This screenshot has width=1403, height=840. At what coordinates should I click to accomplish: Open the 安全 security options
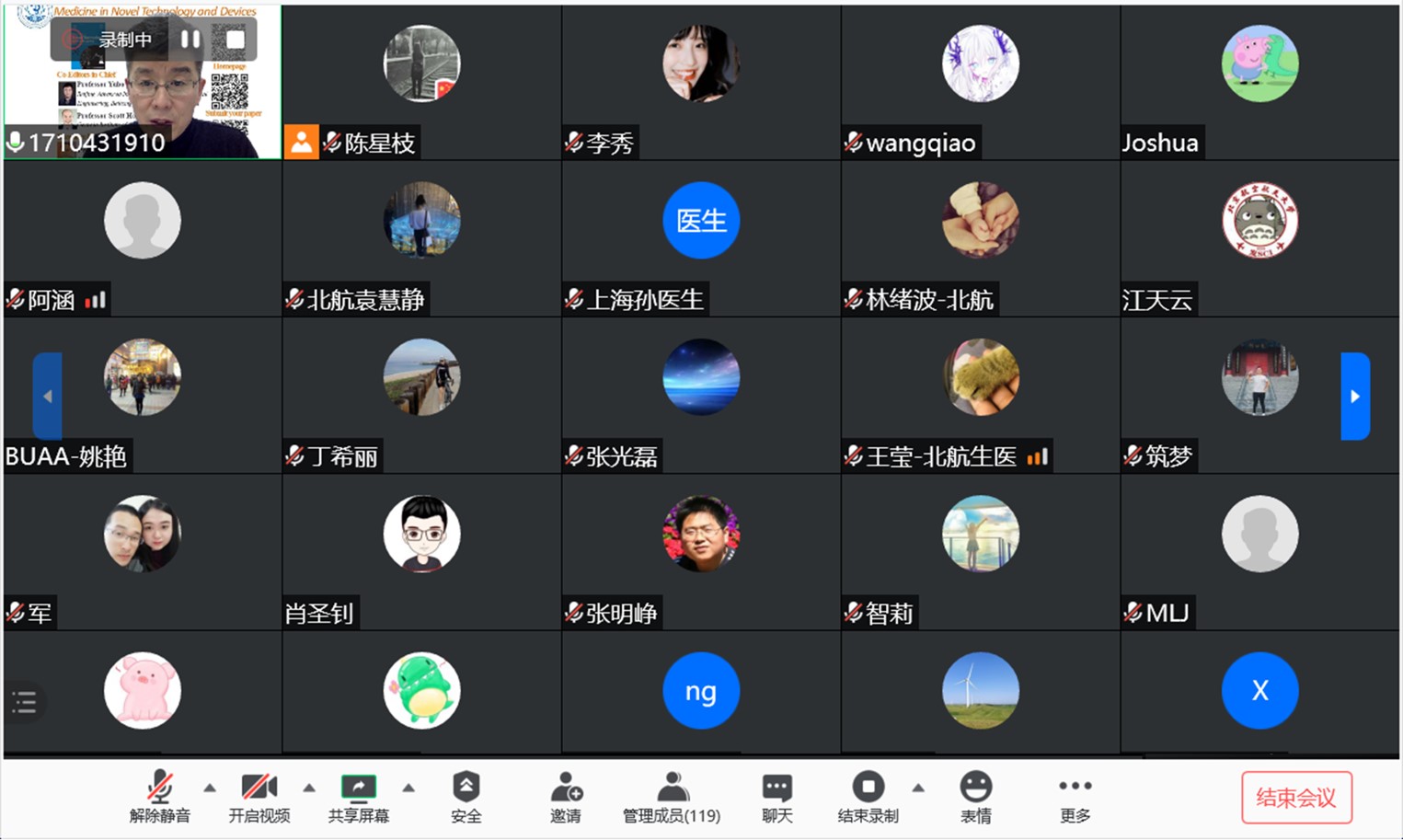click(x=466, y=797)
